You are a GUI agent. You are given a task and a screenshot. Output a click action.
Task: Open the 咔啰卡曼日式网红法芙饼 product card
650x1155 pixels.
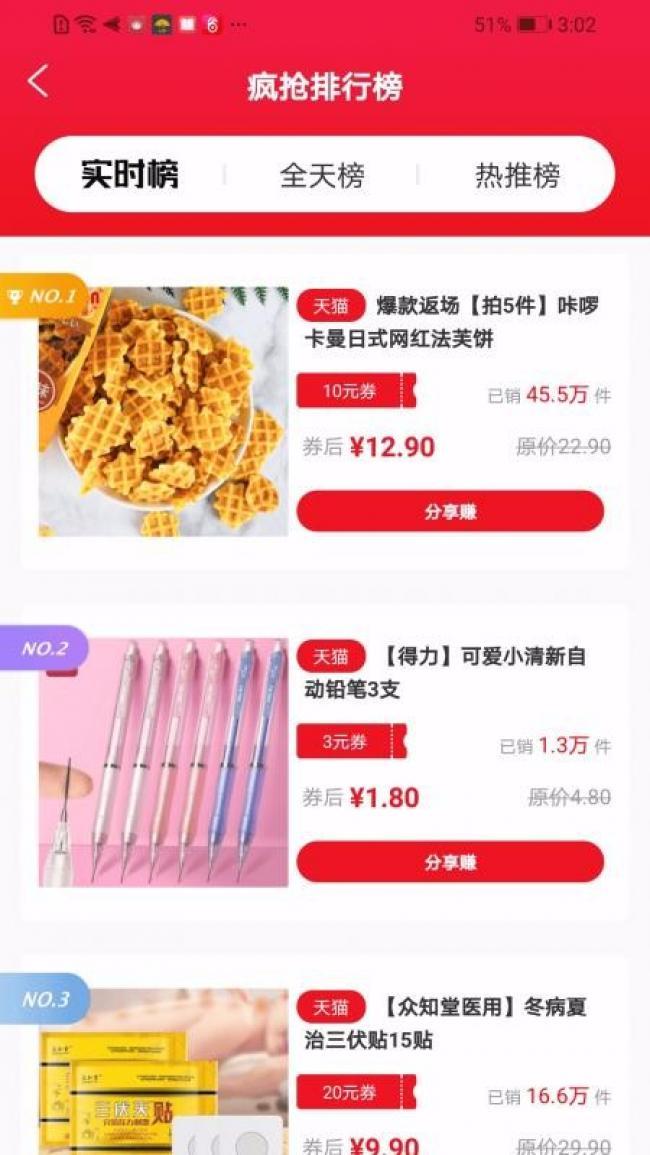coord(324,411)
